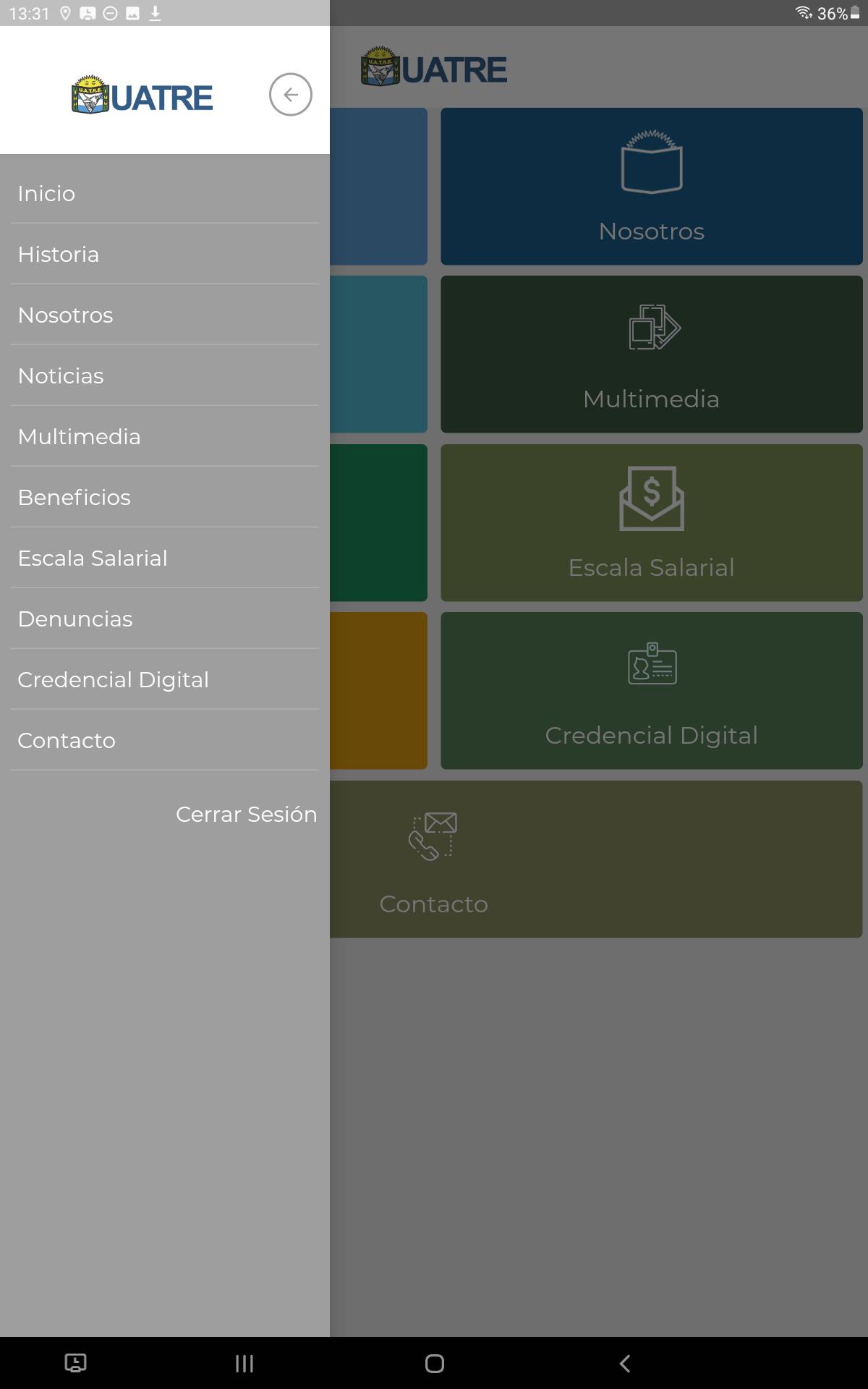Open the Credencial Digital tile
The image size is (868, 1389).
(x=652, y=691)
